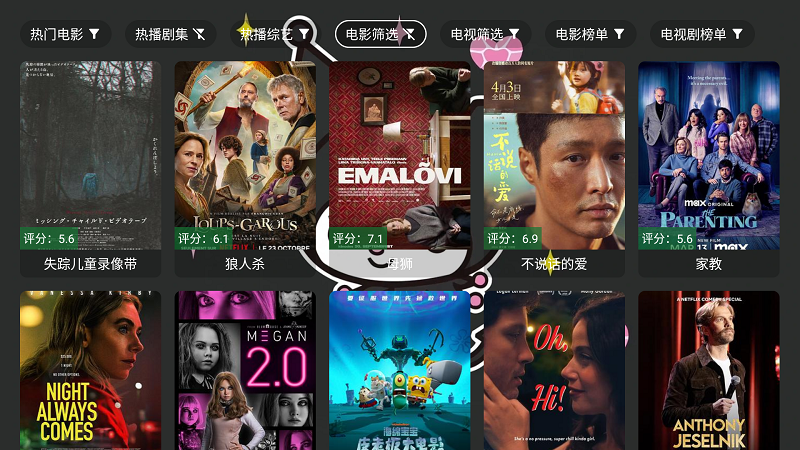Go to the 电视剧榜单 tab
This screenshot has width=800, height=450.
pos(702,34)
